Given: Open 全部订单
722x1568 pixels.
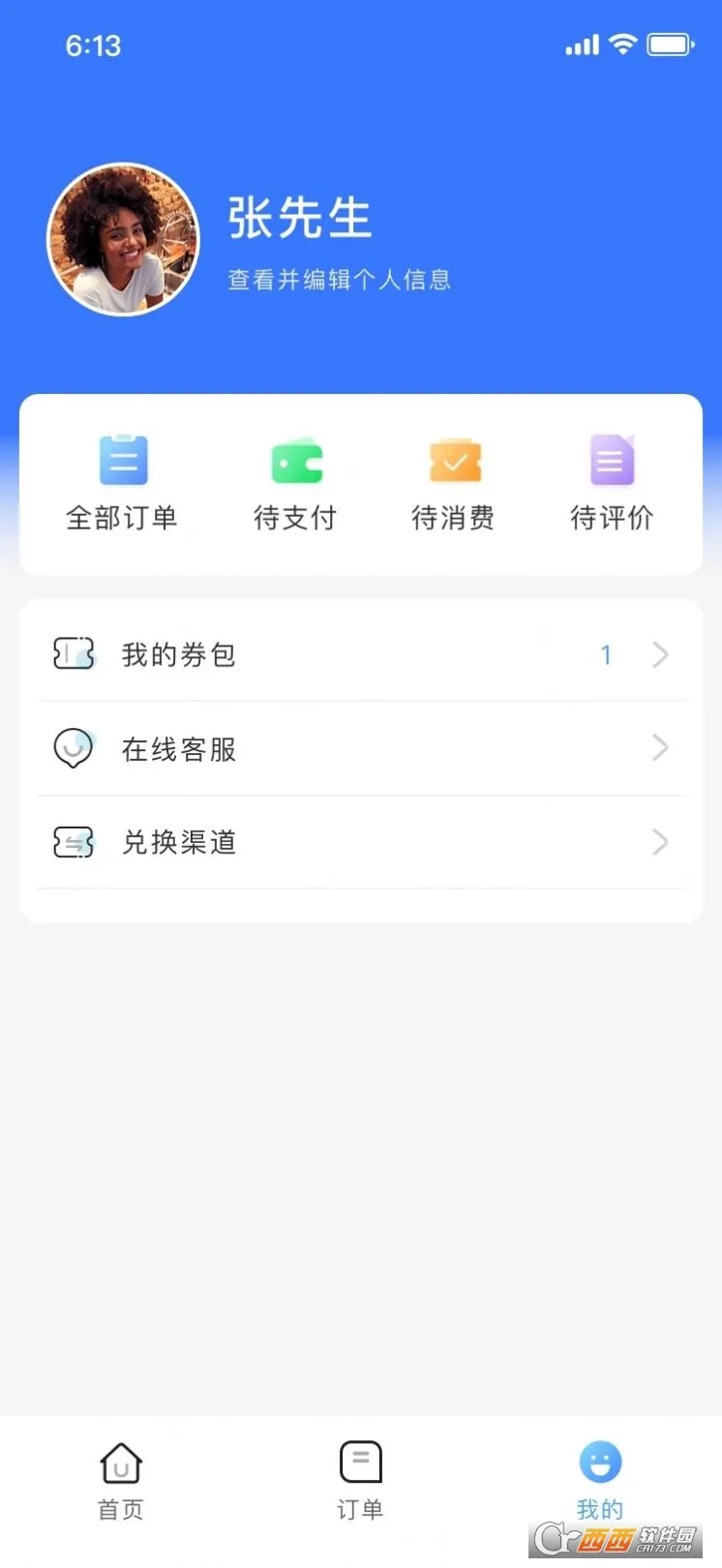Looking at the screenshot, I should pyautogui.click(x=122, y=484).
